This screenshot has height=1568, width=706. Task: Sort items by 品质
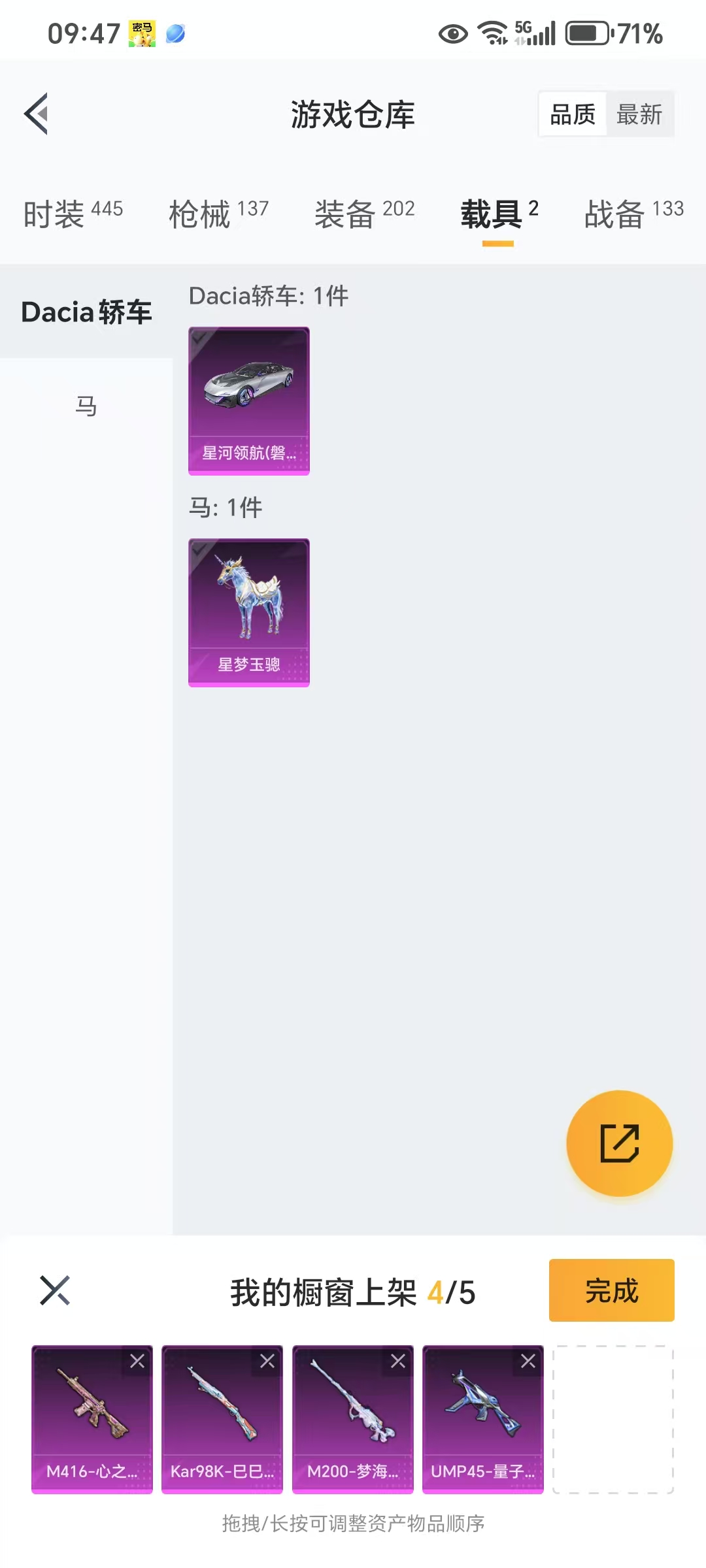click(573, 114)
